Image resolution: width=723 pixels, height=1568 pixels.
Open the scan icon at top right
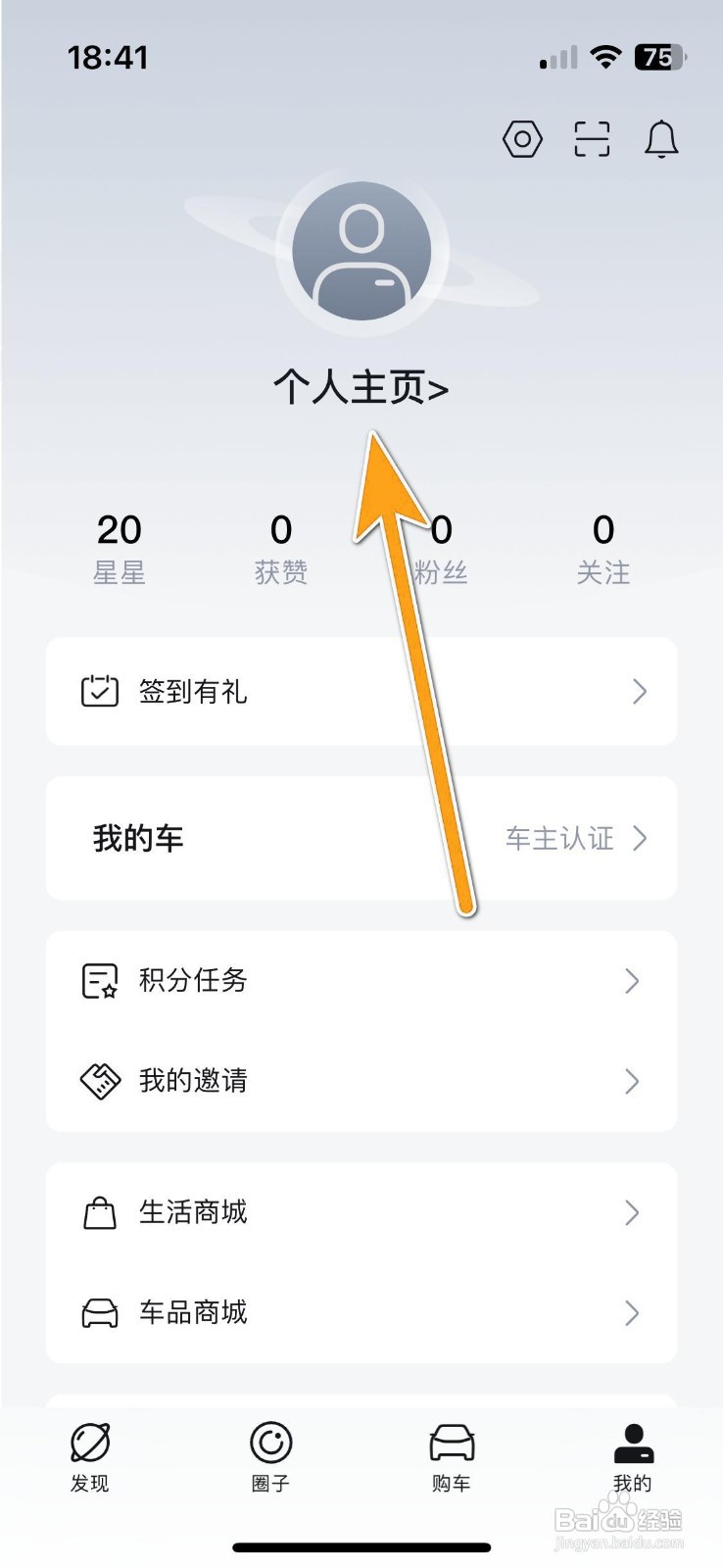[x=591, y=138]
